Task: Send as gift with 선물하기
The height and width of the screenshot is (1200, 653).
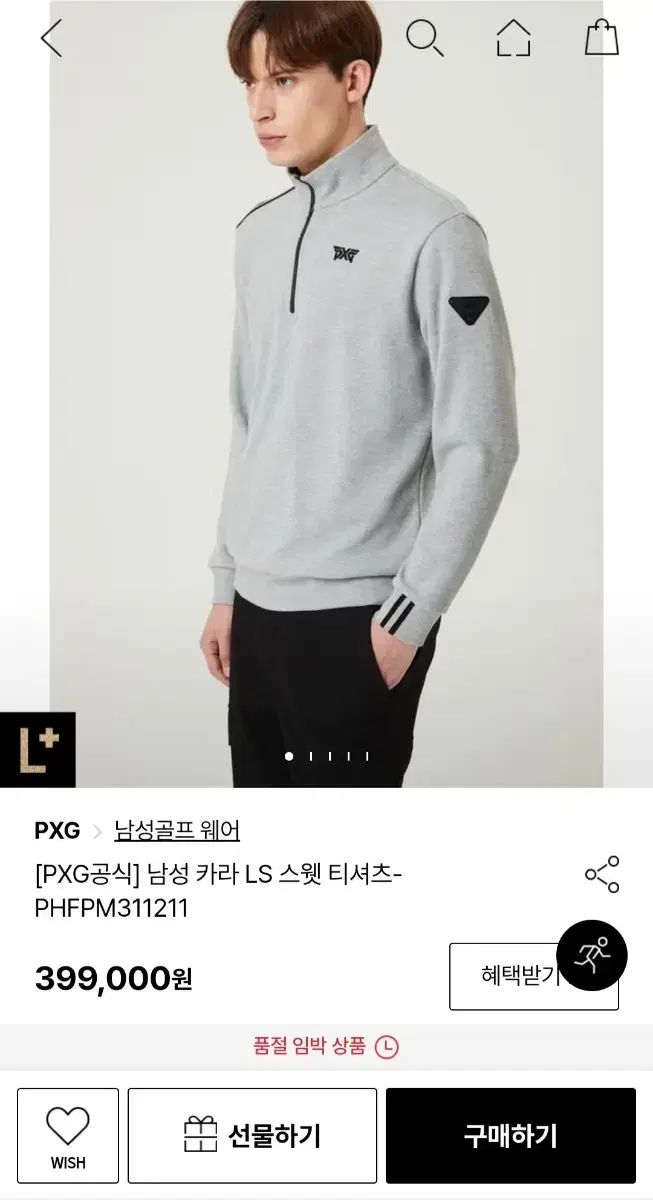Action: tap(252, 1135)
